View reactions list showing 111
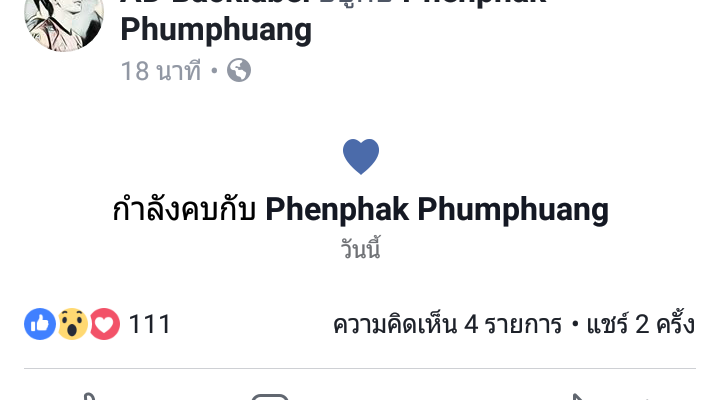This screenshot has height=400, width=720. (99, 324)
